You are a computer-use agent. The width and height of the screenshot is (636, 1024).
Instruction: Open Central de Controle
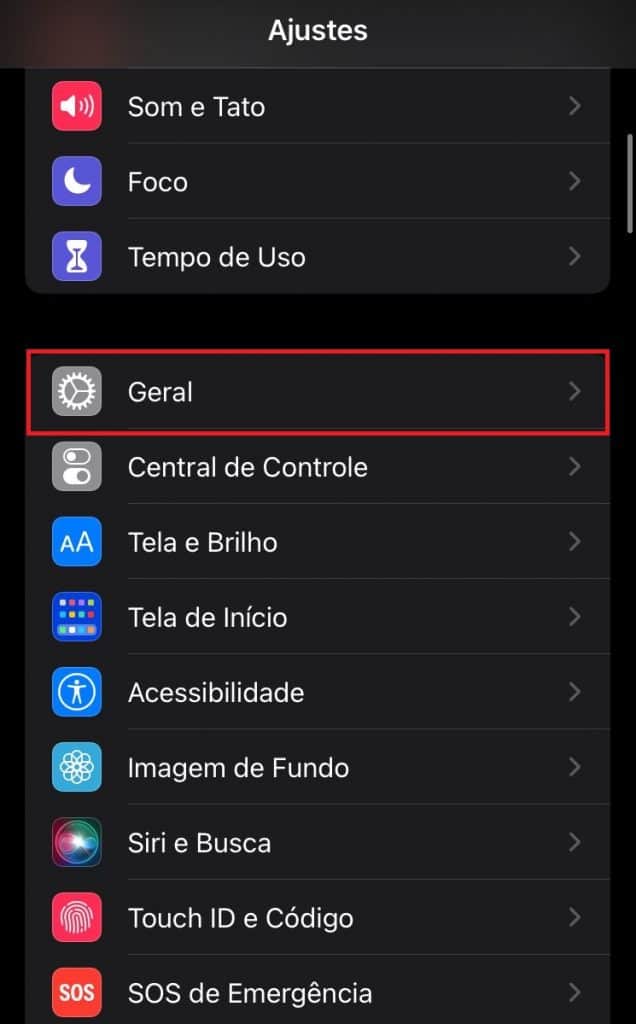317,466
